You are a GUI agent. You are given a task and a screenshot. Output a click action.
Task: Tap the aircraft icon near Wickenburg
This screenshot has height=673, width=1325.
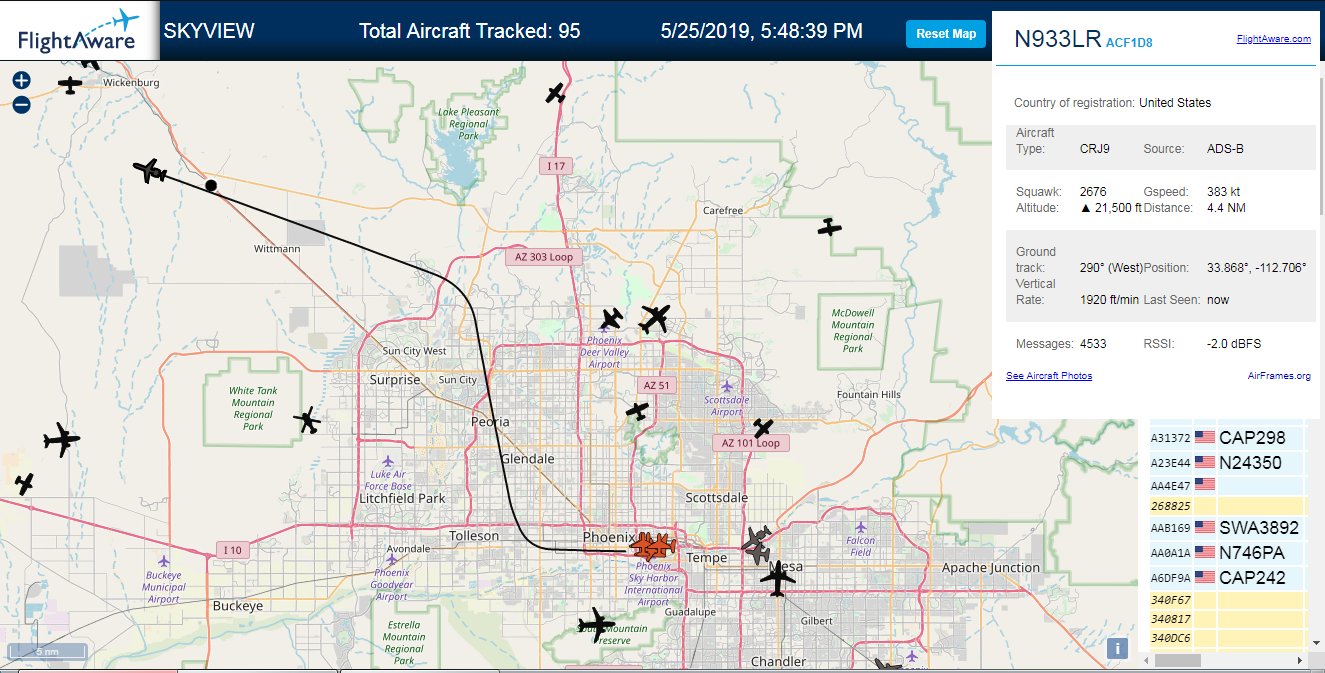point(70,85)
